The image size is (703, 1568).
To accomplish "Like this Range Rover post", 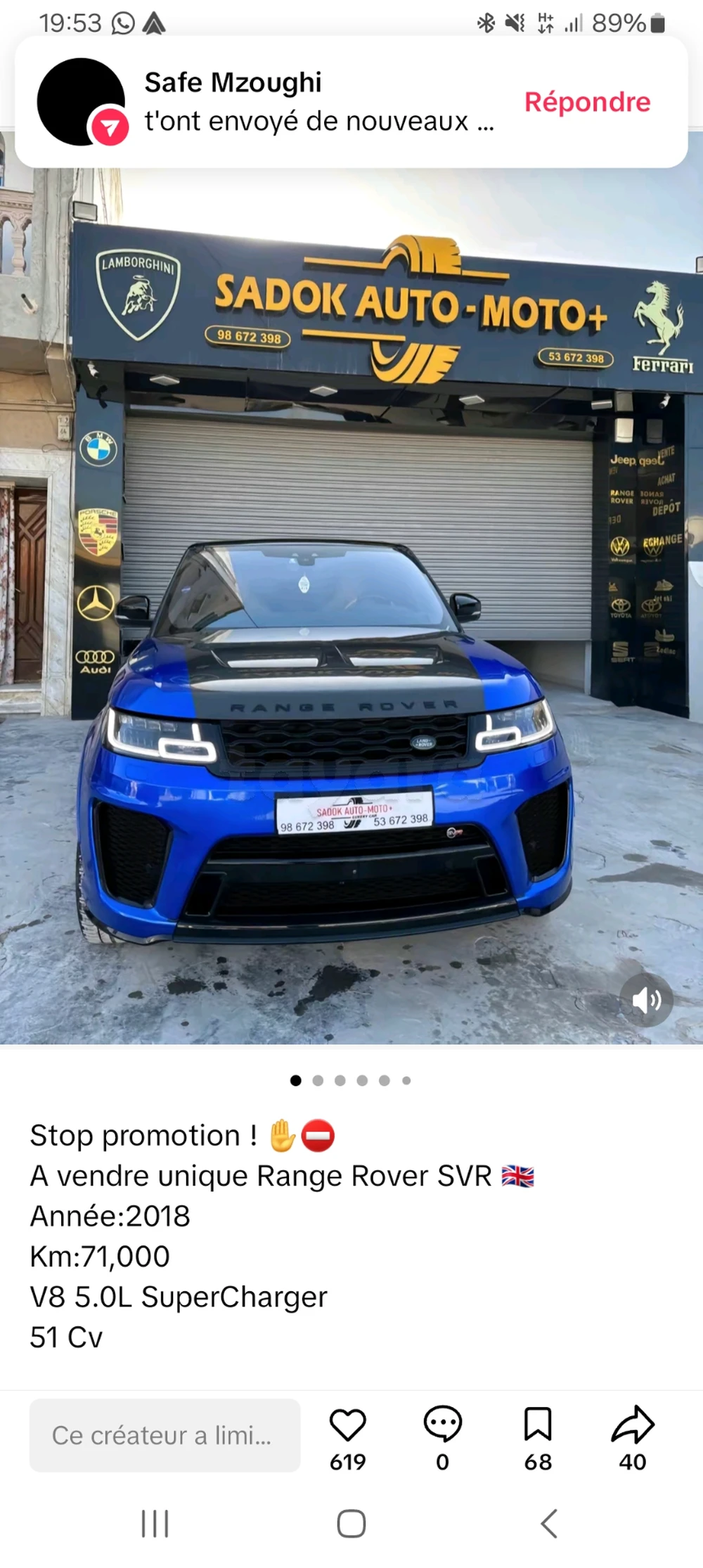I will (x=347, y=1426).
